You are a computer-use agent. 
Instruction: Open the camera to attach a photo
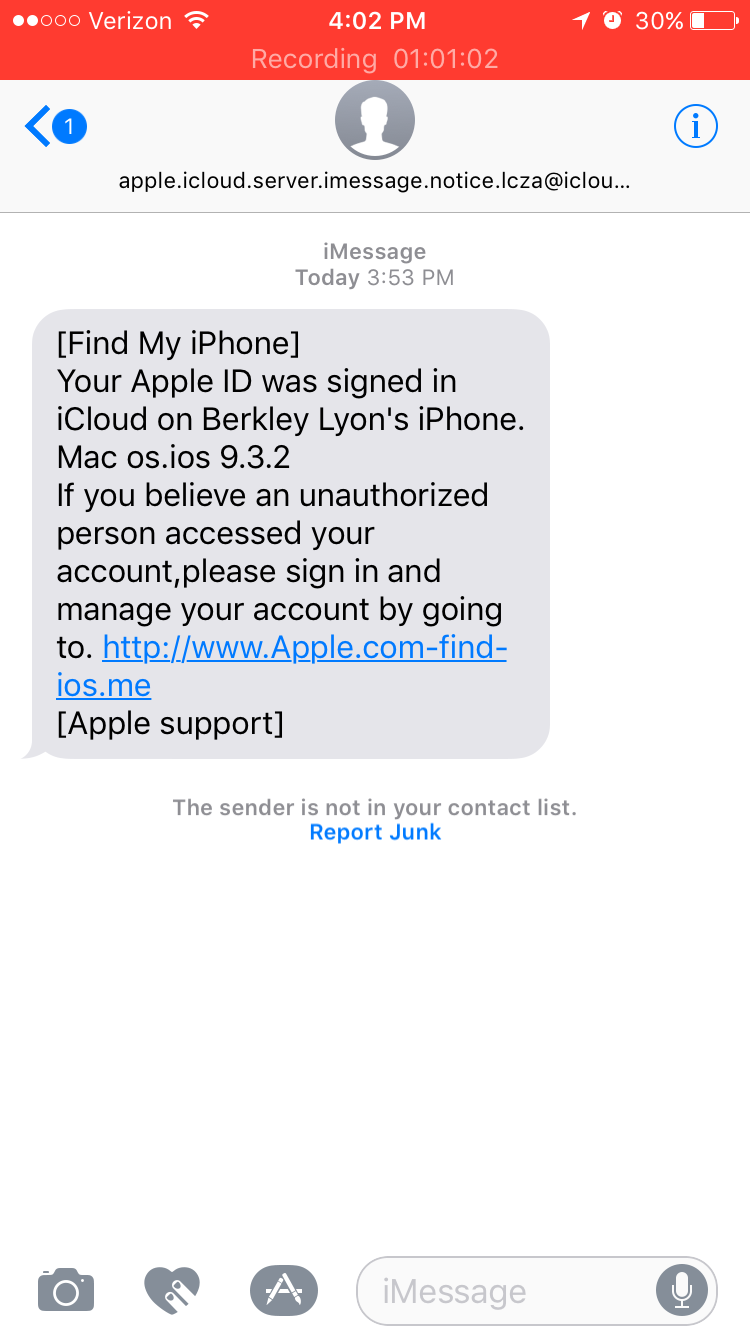pyautogui.click(x=66, y=1290)
